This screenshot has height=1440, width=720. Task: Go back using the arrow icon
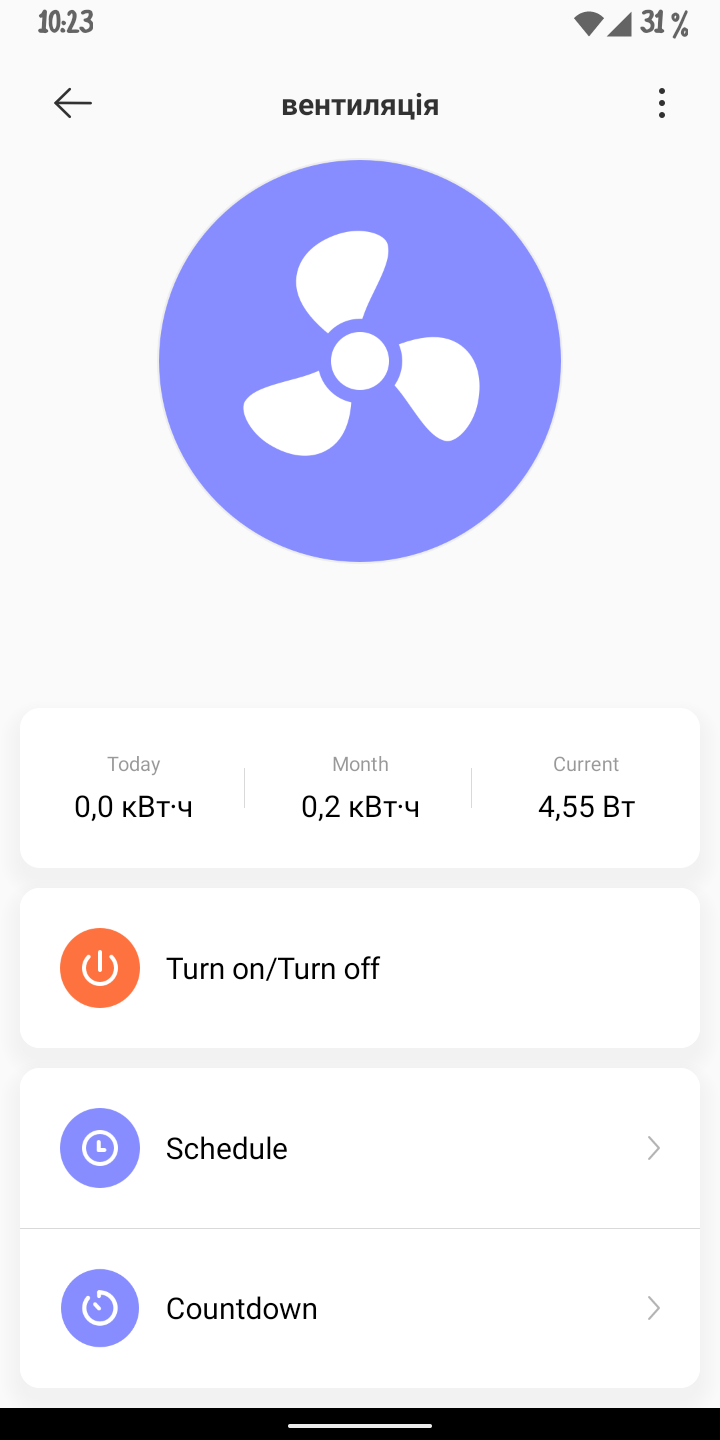coord(73,103)
